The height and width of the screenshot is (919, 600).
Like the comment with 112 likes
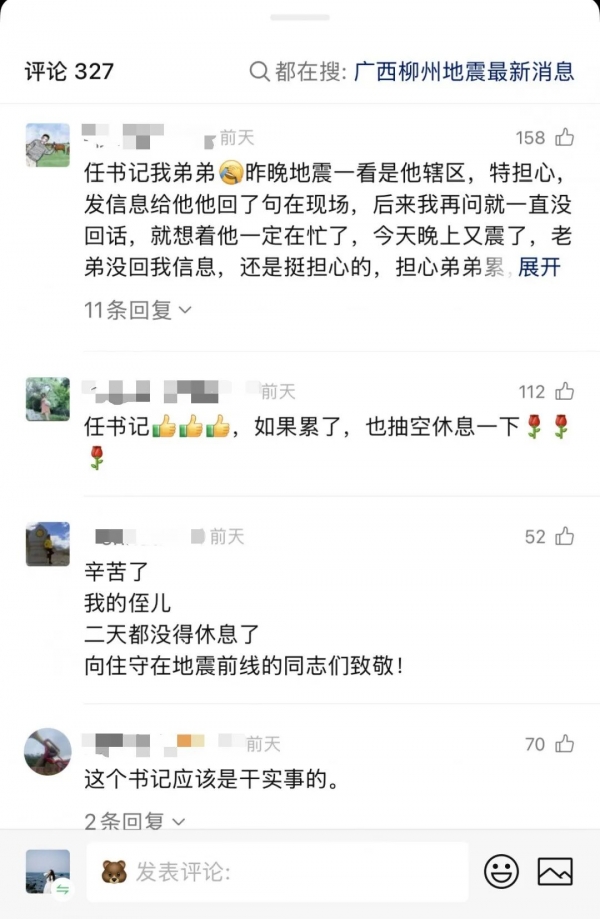tap(565, 391)
